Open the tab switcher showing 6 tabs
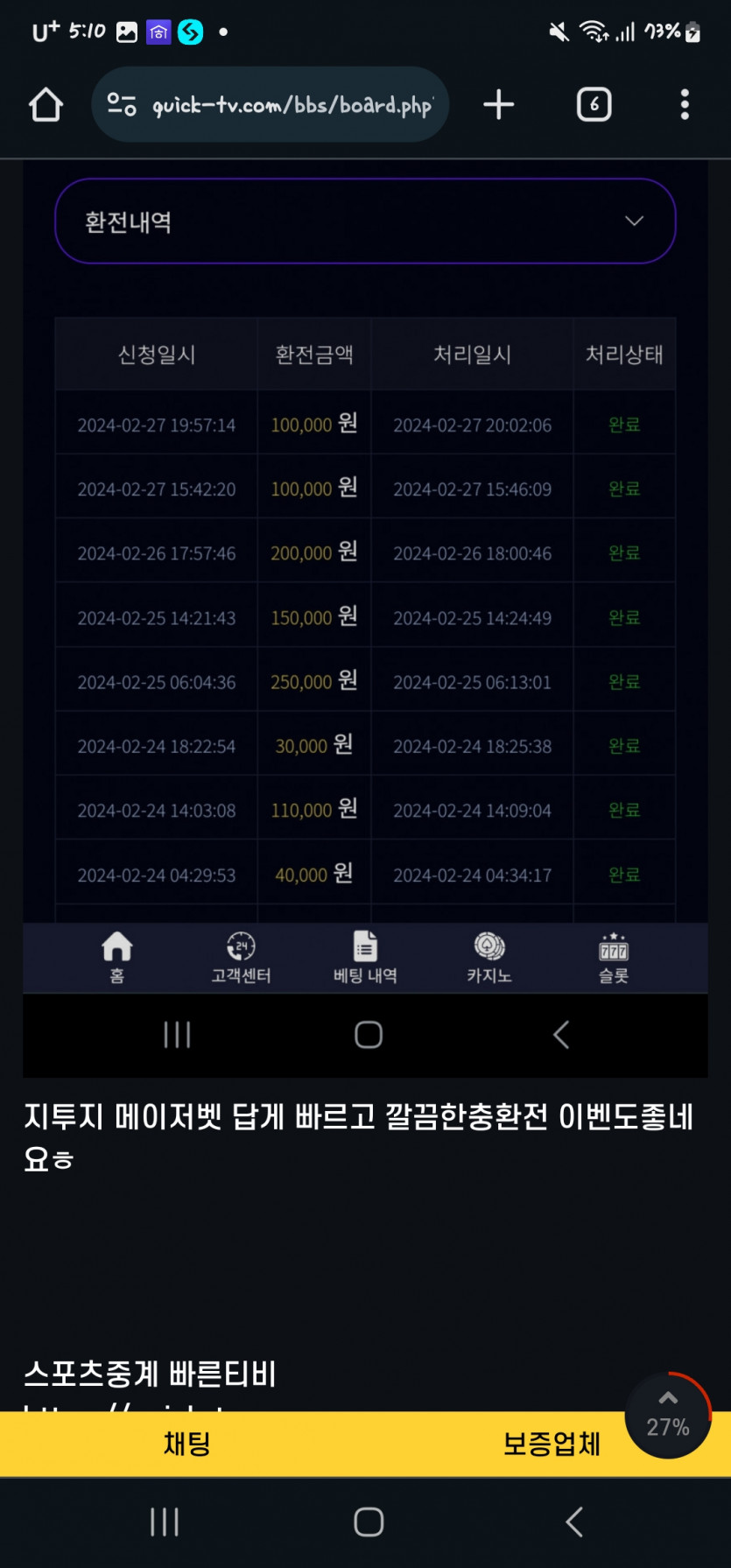The width and height of the screenshot is (731, 1568). [x=594, y=105]
